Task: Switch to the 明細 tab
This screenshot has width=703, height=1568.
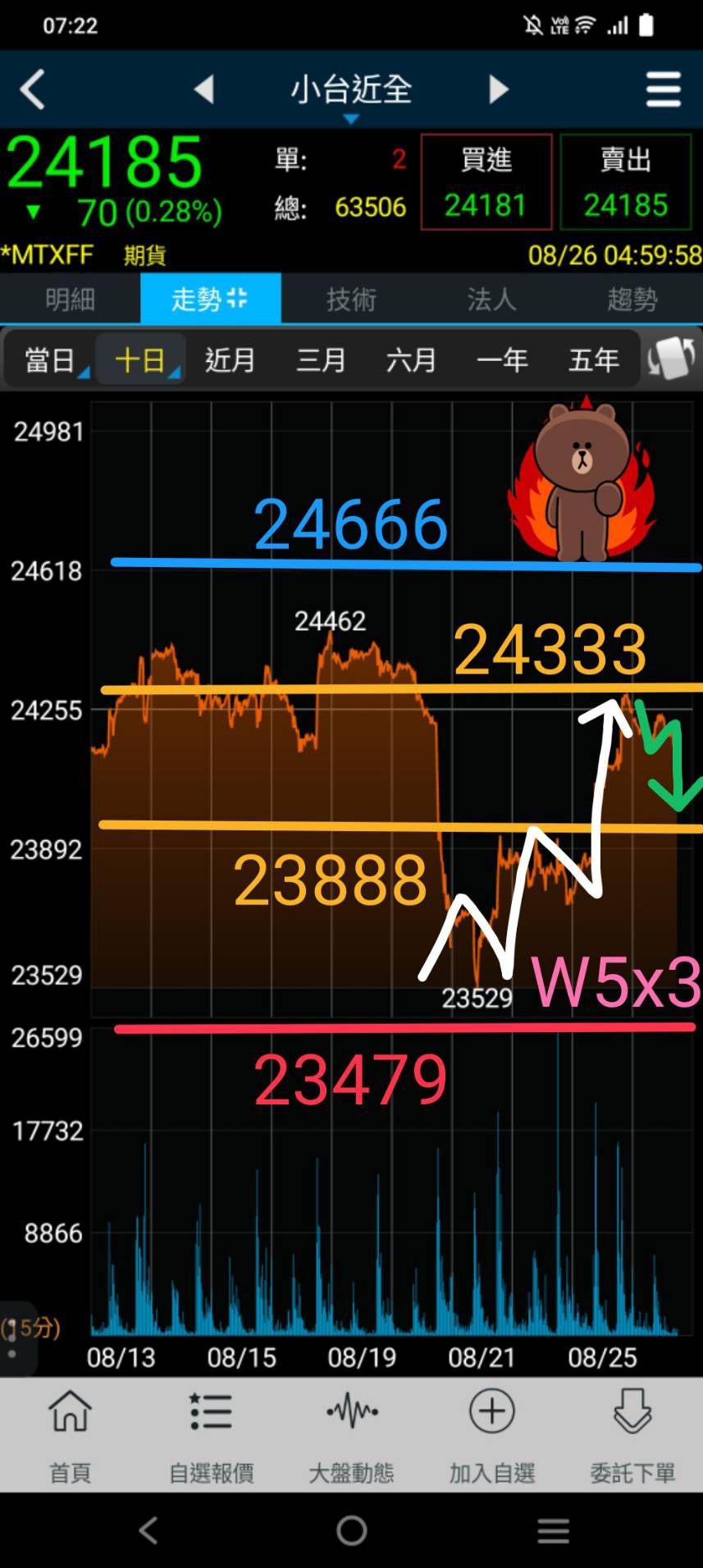Action: pos(71,299)
